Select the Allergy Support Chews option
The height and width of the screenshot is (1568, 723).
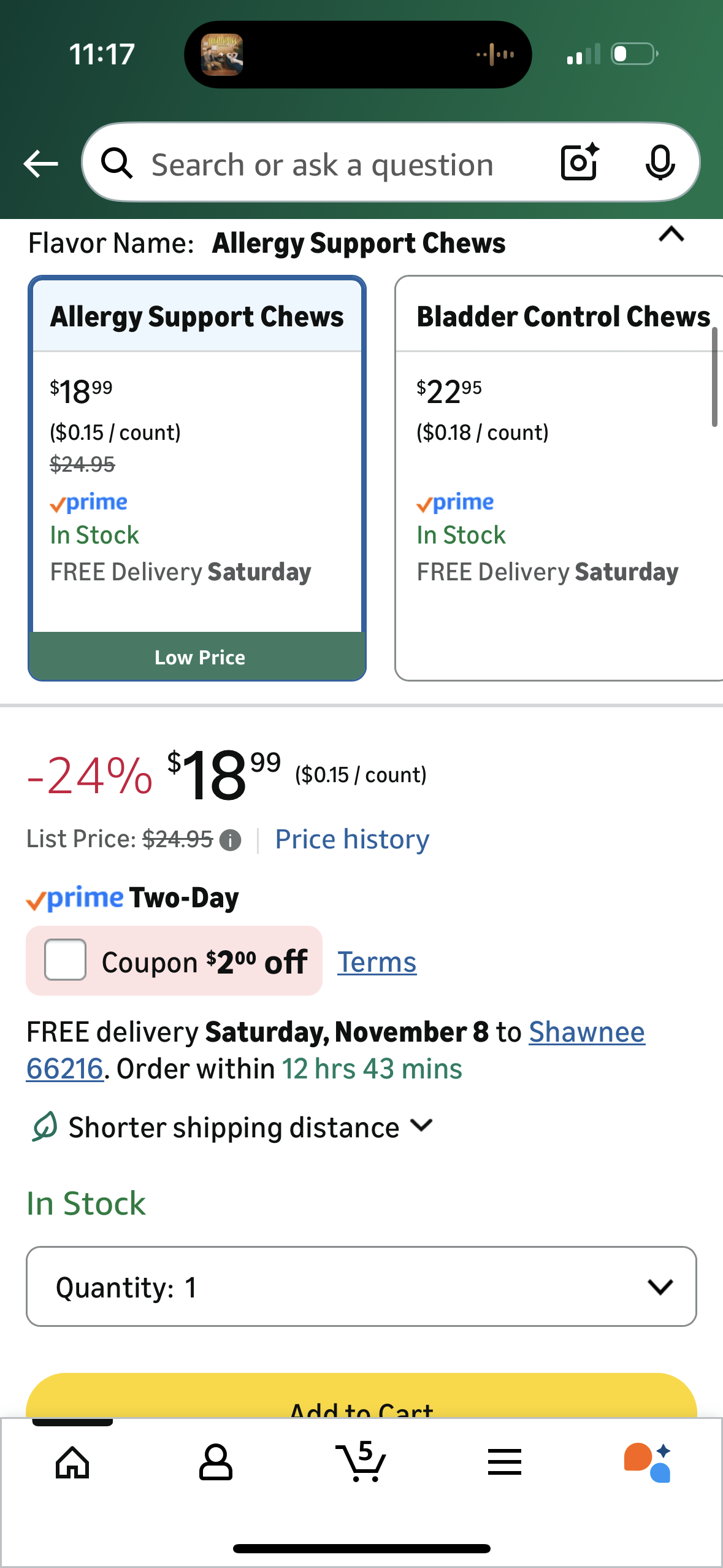[197, 478]
